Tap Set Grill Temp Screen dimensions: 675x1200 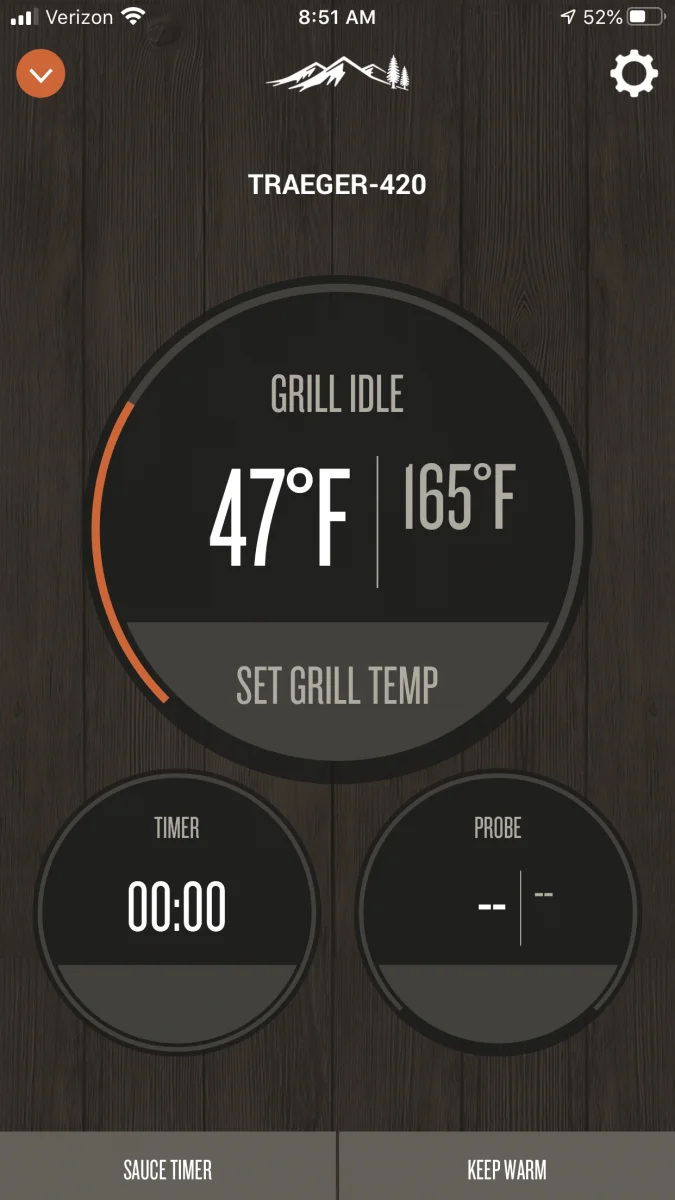[337, 684]
